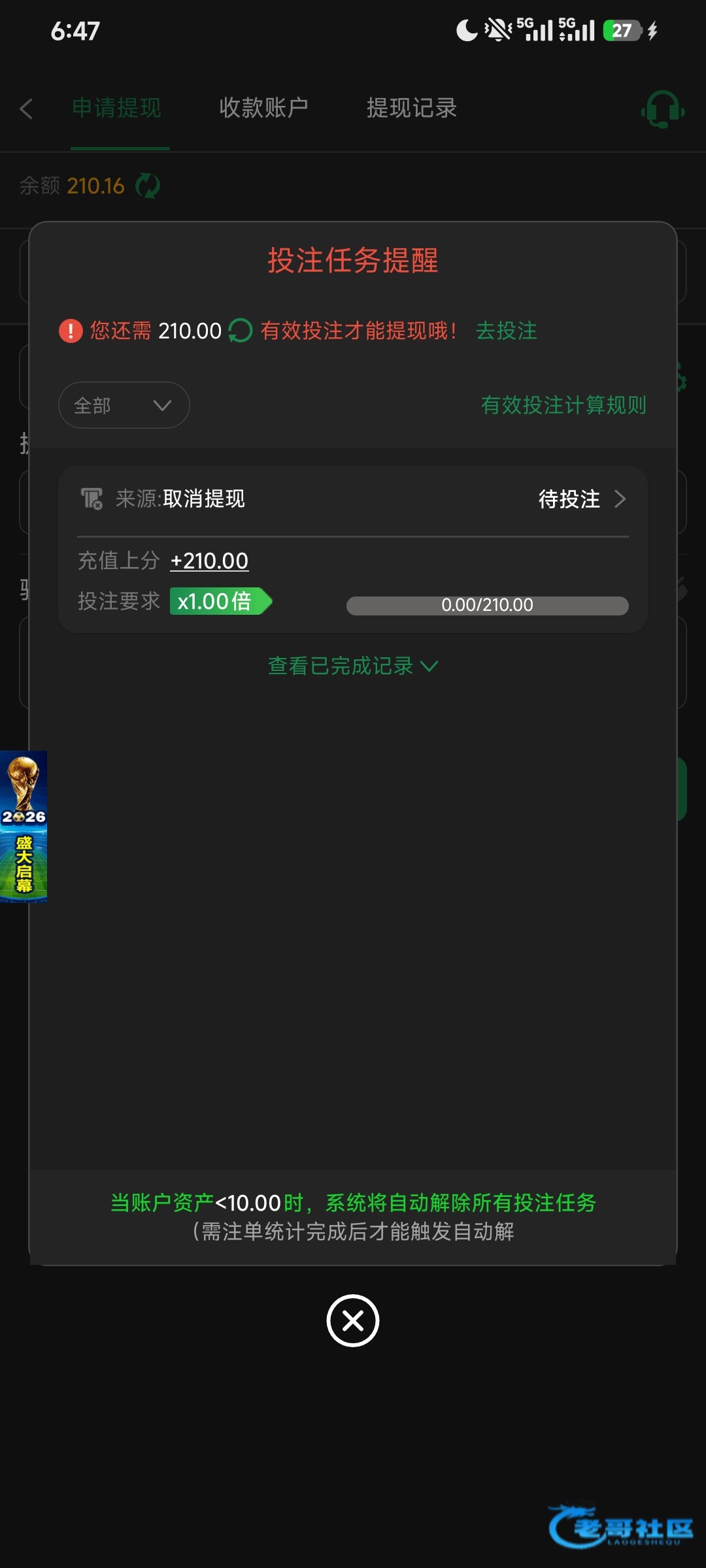Tap the 去投注 link
This screenshot has width=706, height=1568.
pyautogui.click(x=507, y=331)
